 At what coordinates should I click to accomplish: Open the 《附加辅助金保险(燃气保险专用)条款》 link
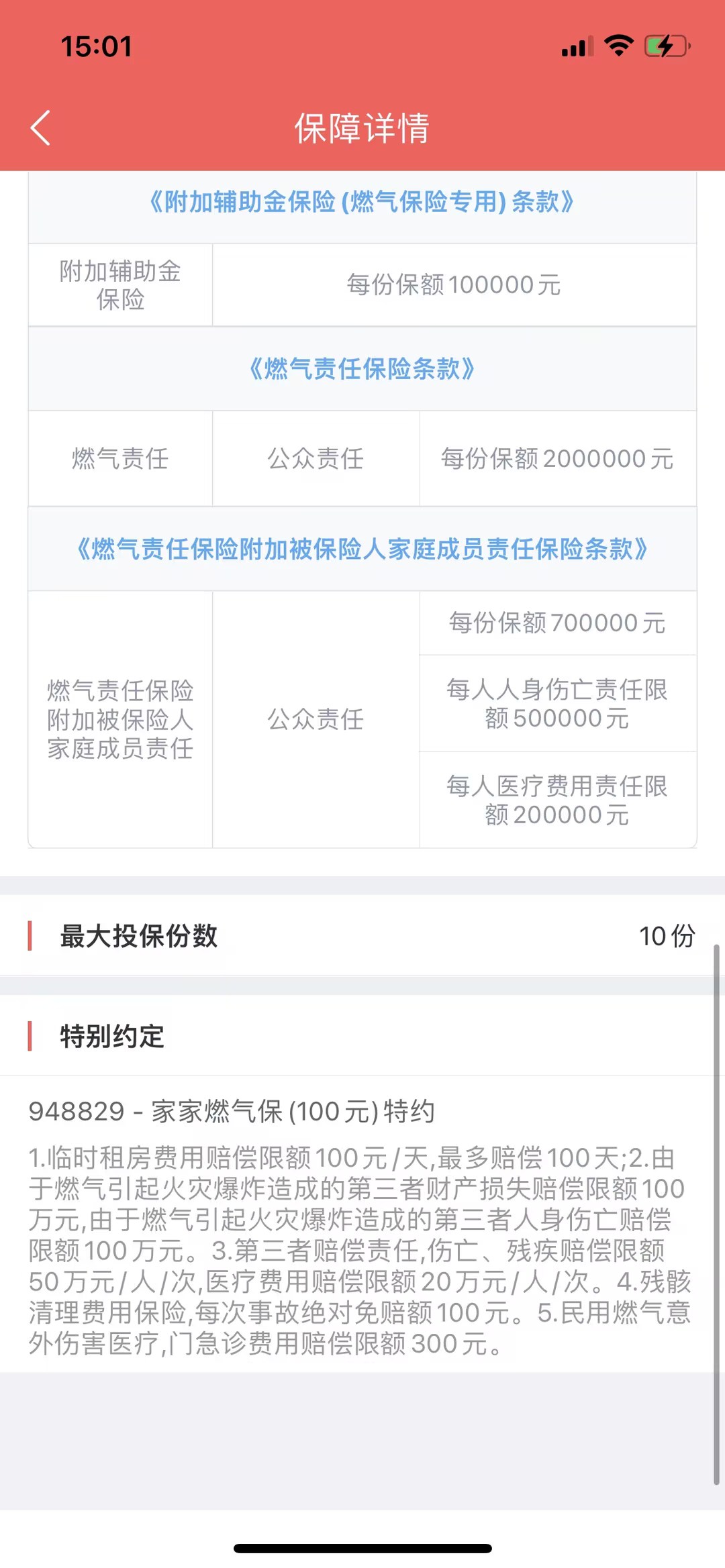tap(362, 202)
